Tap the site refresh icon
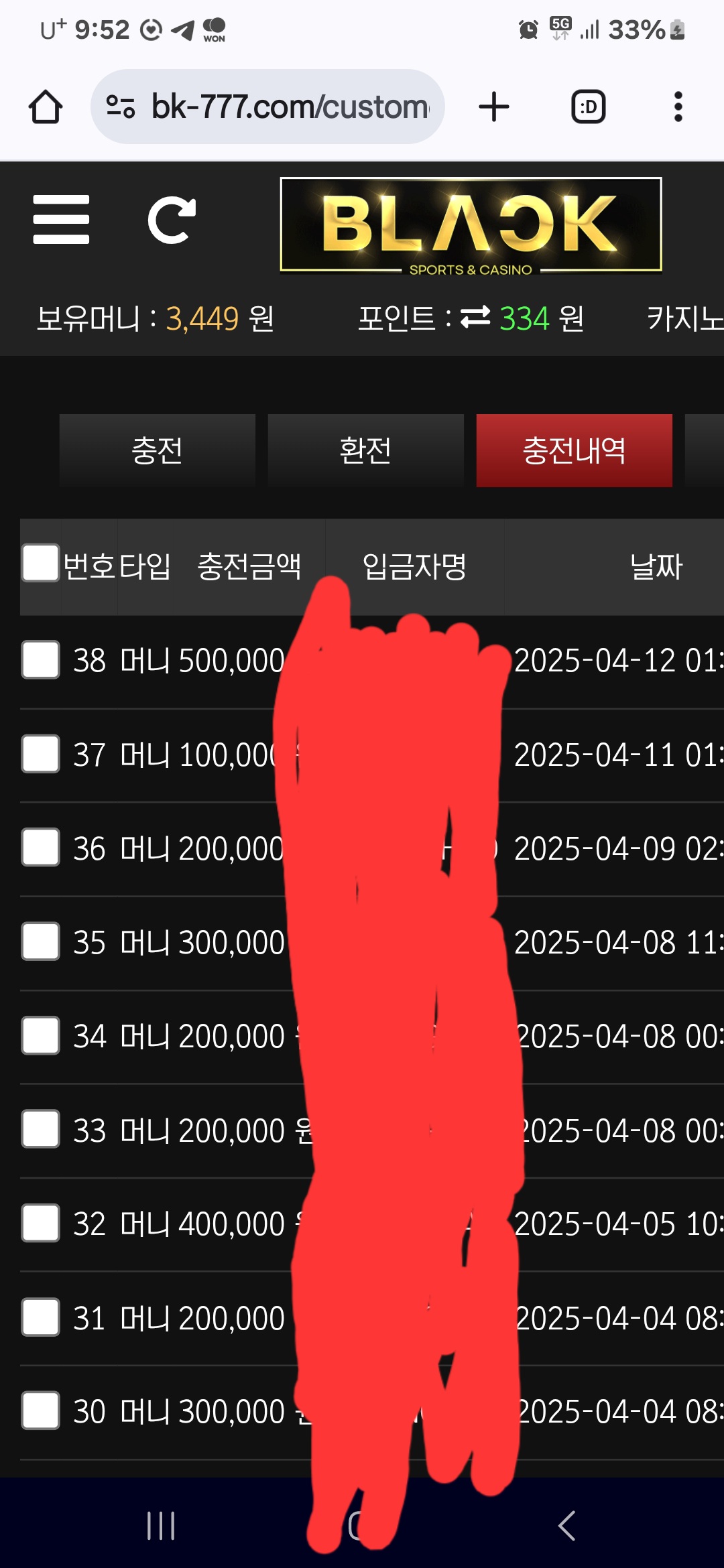 click(172, 220)
